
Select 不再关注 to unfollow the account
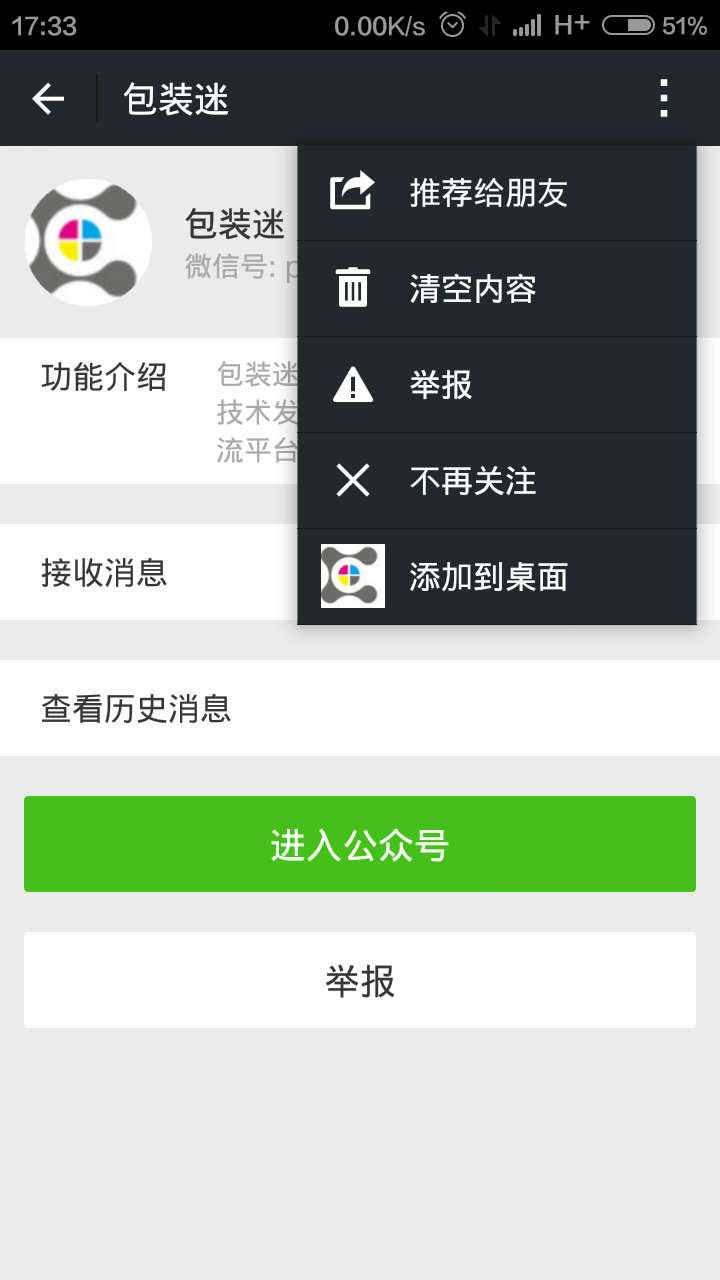[470, 480]
